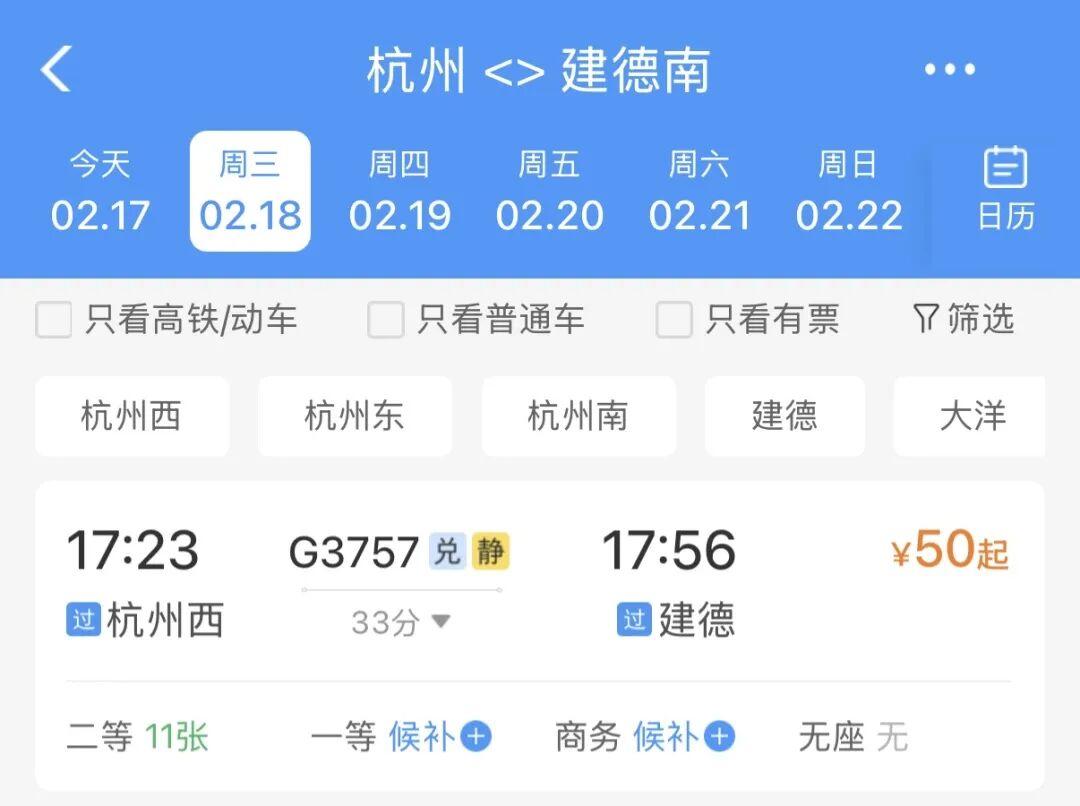
Task: Switch to Saturday 02.21
Action: pyautogui.click(x=699, y=192)
